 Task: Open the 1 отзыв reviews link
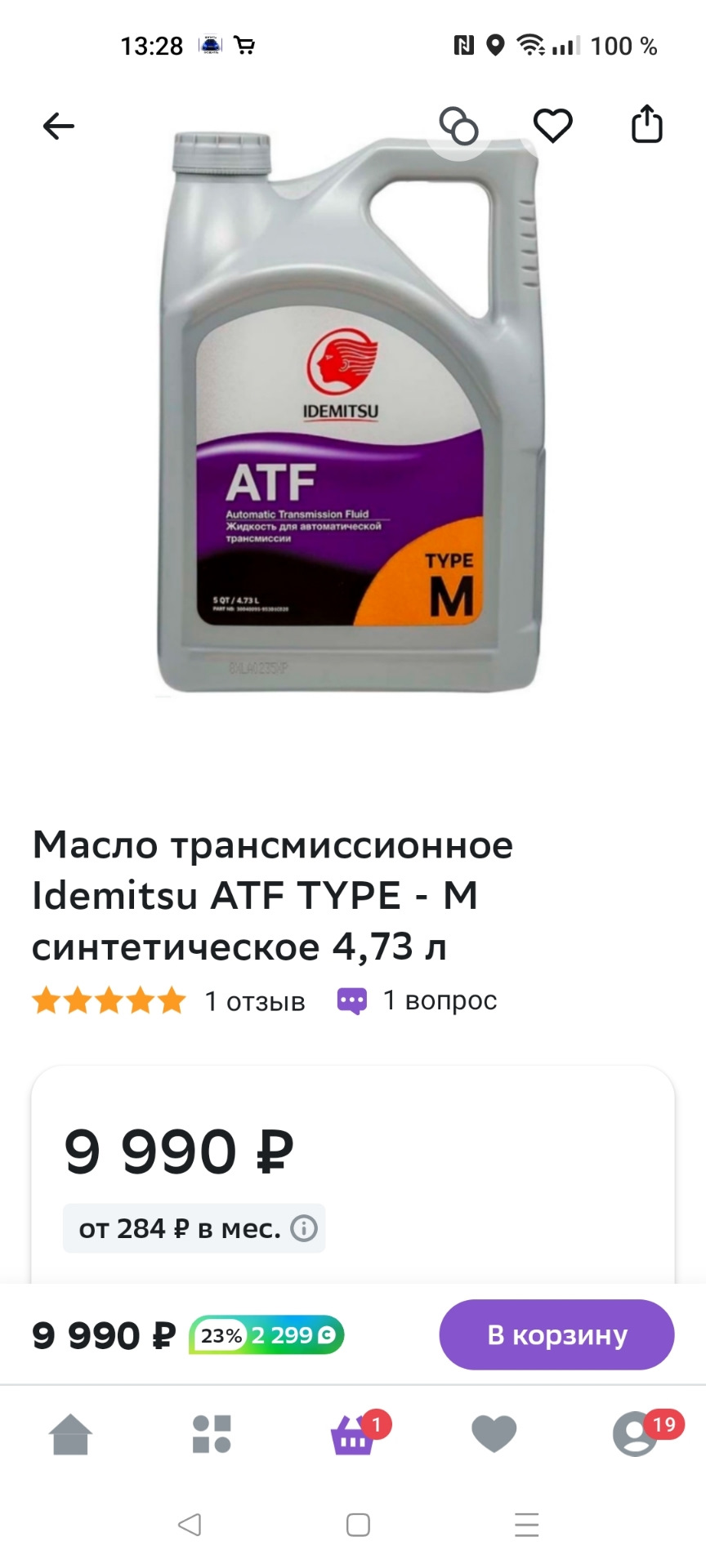click(x=255, y=1001)
